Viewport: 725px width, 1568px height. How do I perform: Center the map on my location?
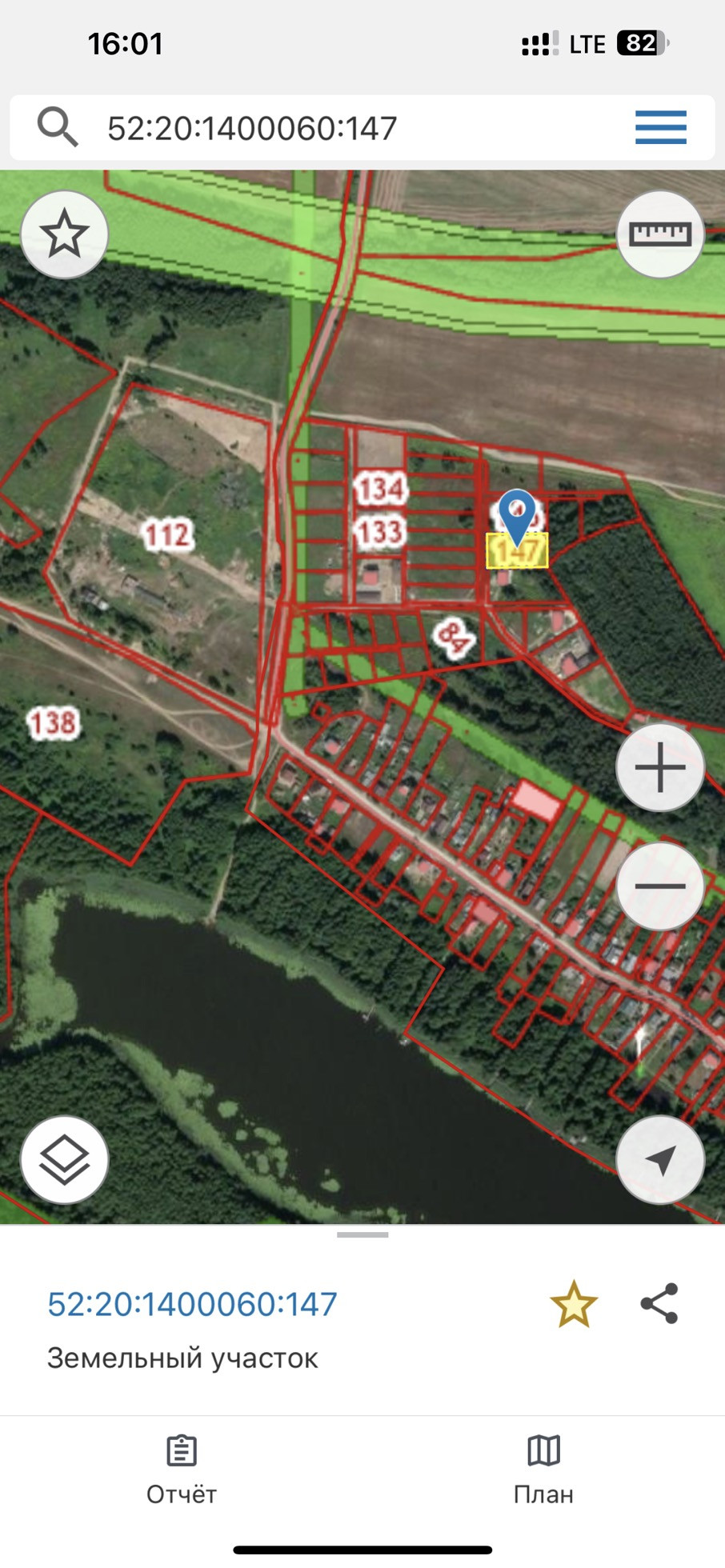point(659,1159)
